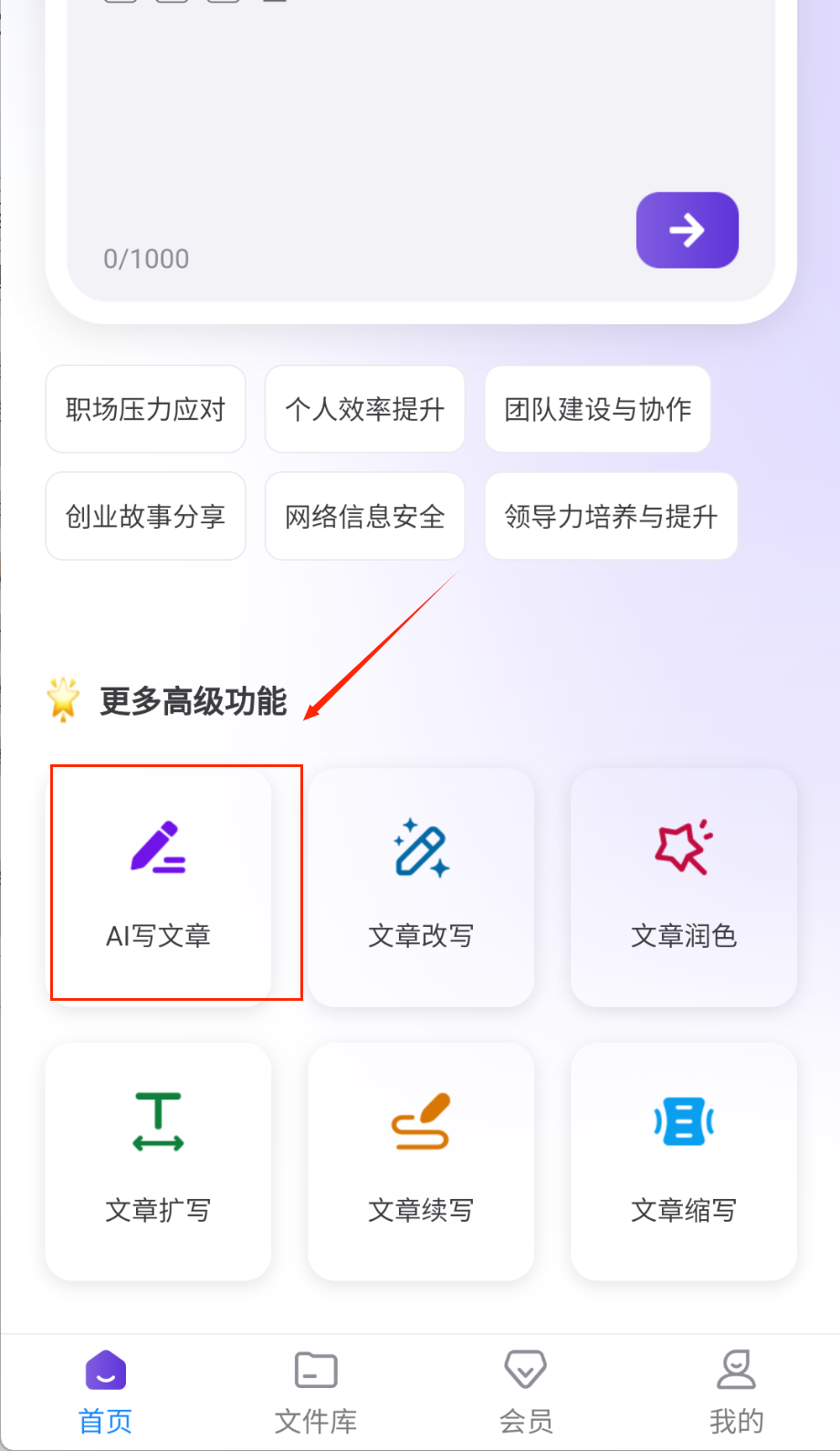Screen dimensions: 840x1451
Task: Select the 职场压力应对 topic chip
Action: [x=145, y=409]
